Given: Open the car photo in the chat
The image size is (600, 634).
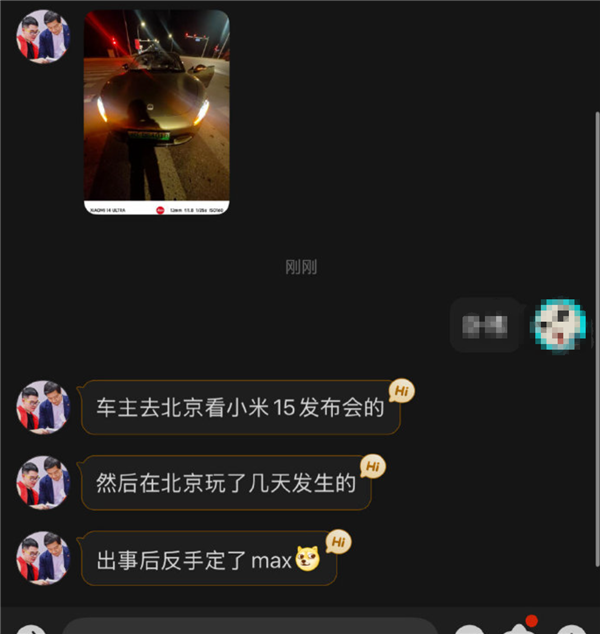Looking at the screenshot, I should (x=156, y=112).
